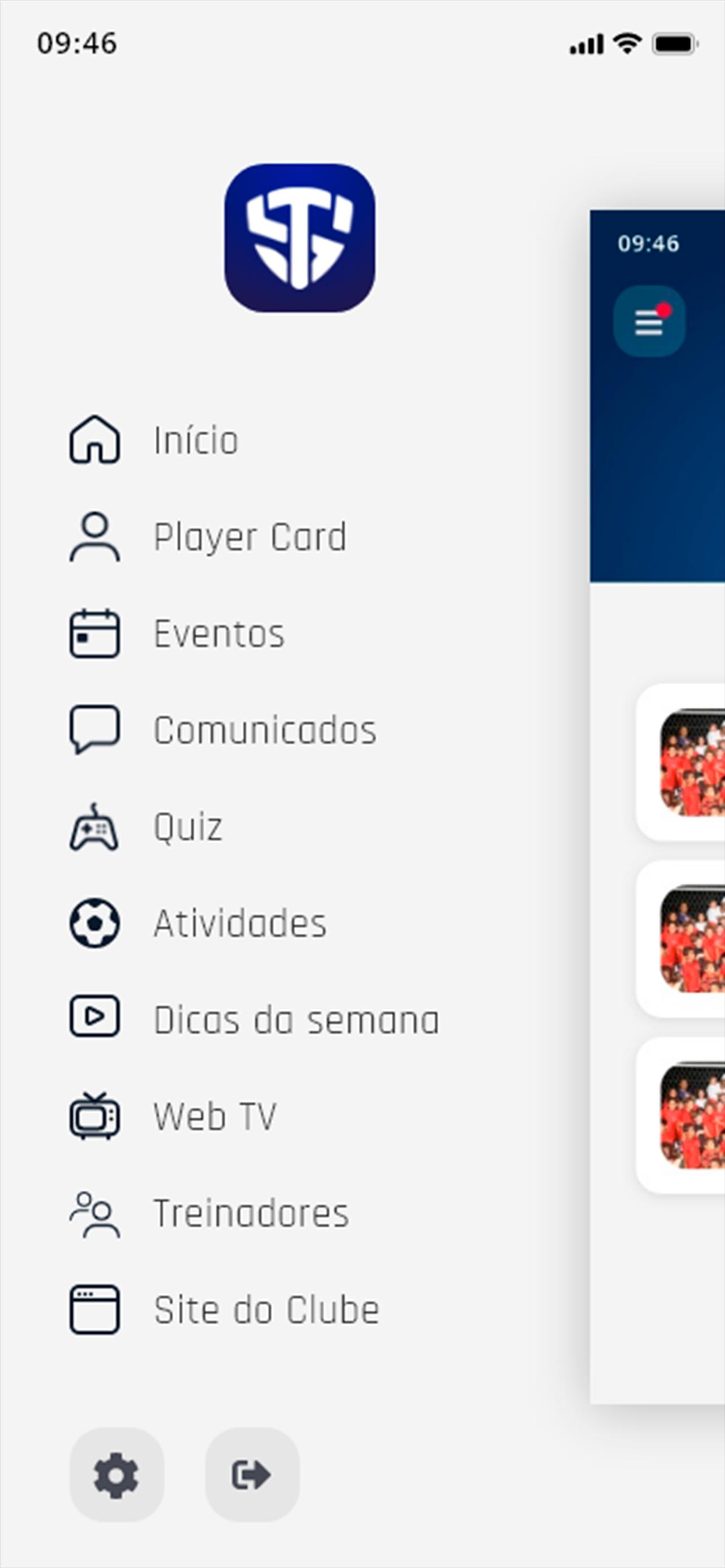The image size is (725, 1568).
Task: Launch the Quiz section
Action: tap(187, 827)
